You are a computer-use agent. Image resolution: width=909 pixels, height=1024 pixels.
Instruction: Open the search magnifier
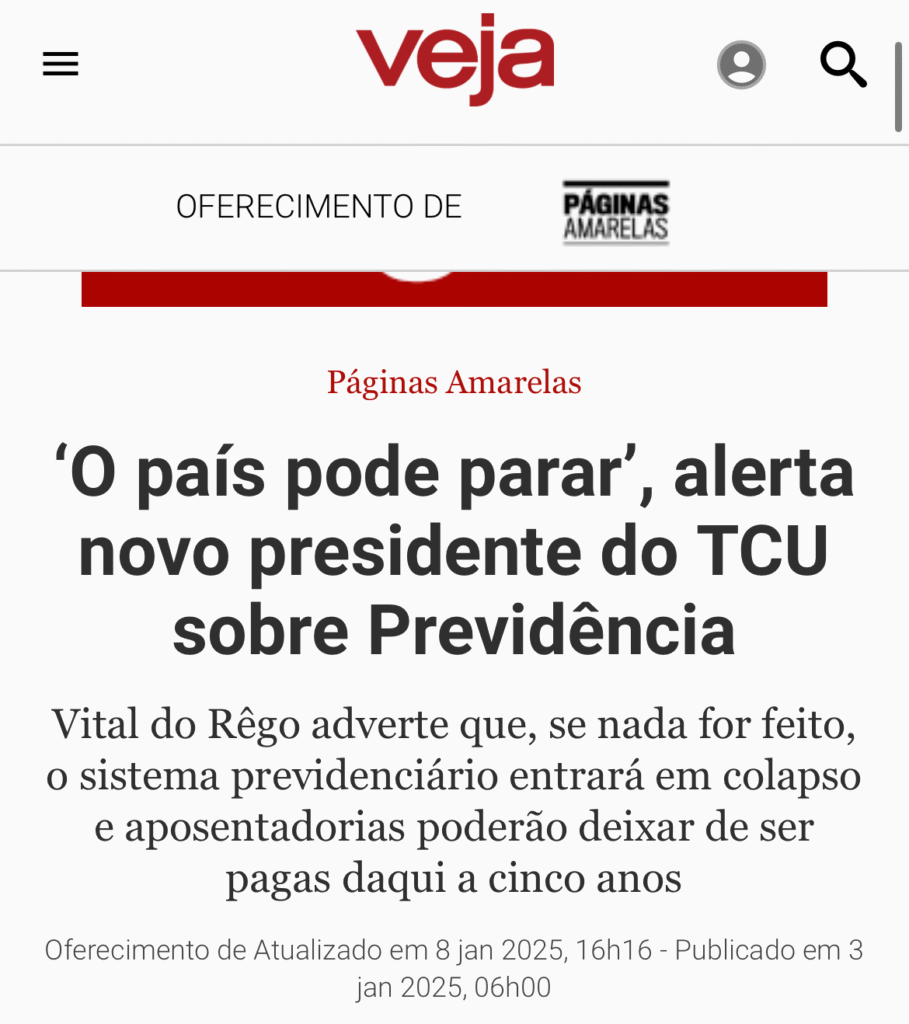click(843, 65)
